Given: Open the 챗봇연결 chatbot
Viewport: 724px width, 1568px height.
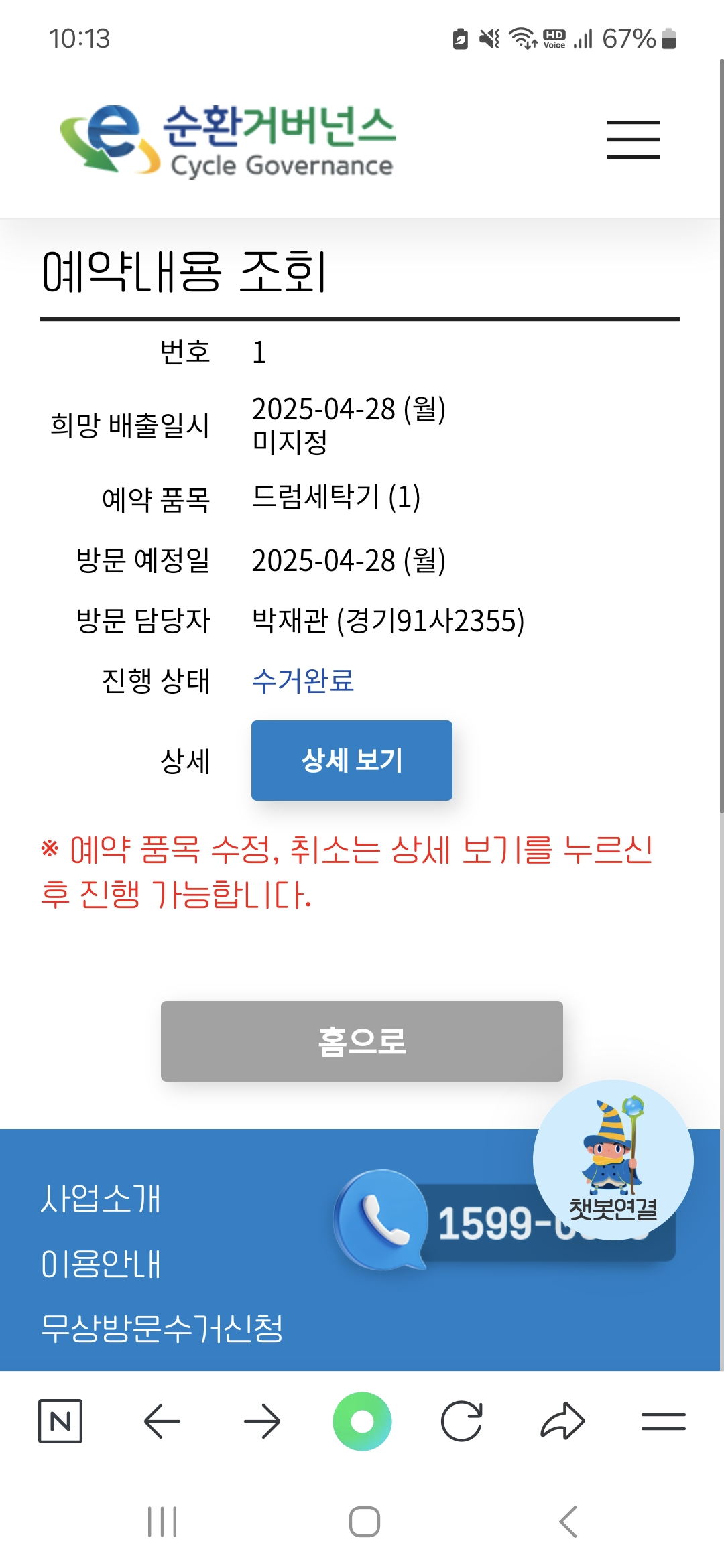Looking at the screenshot, I should 613,1159.
